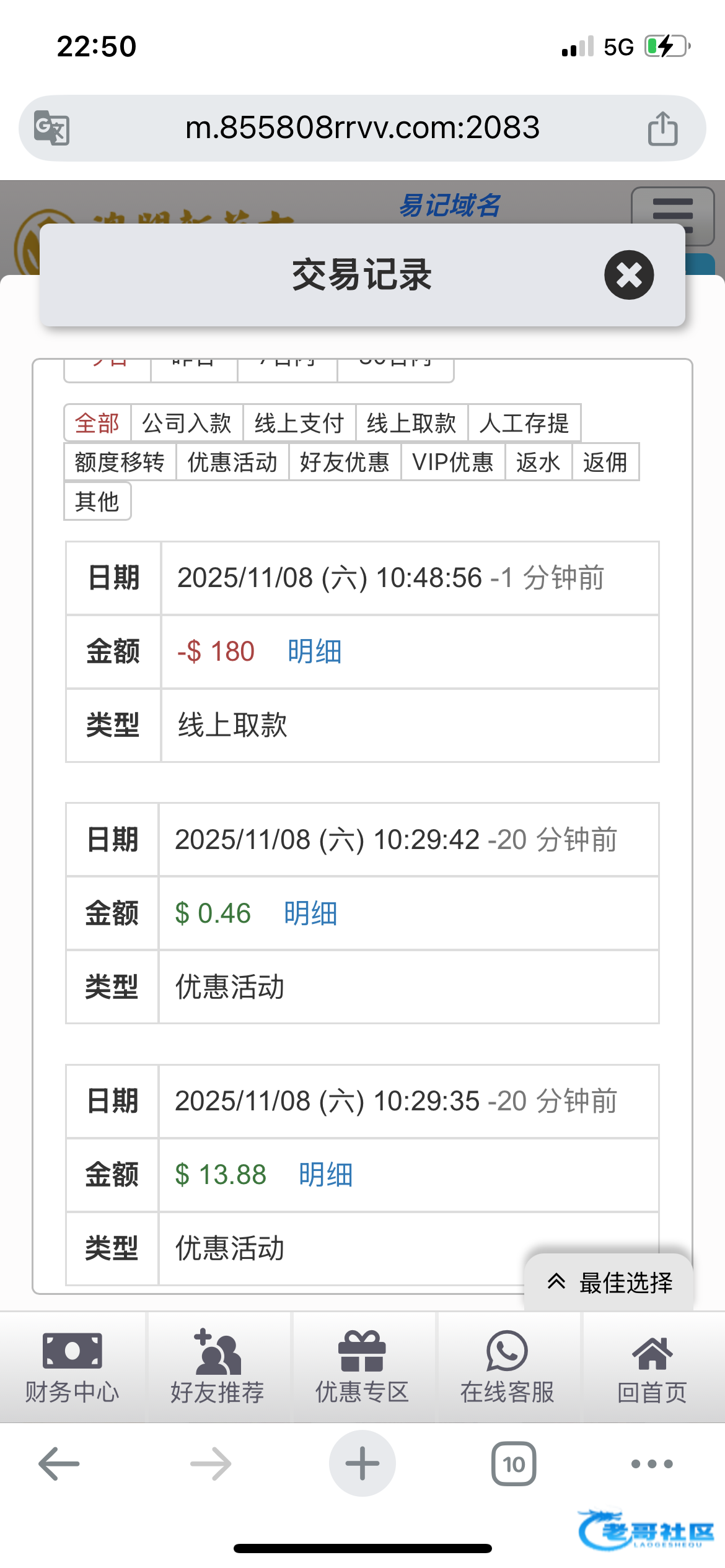
Task: Select the 人工存提 filter
Action: pyautogui.click(x=524, y=424)
